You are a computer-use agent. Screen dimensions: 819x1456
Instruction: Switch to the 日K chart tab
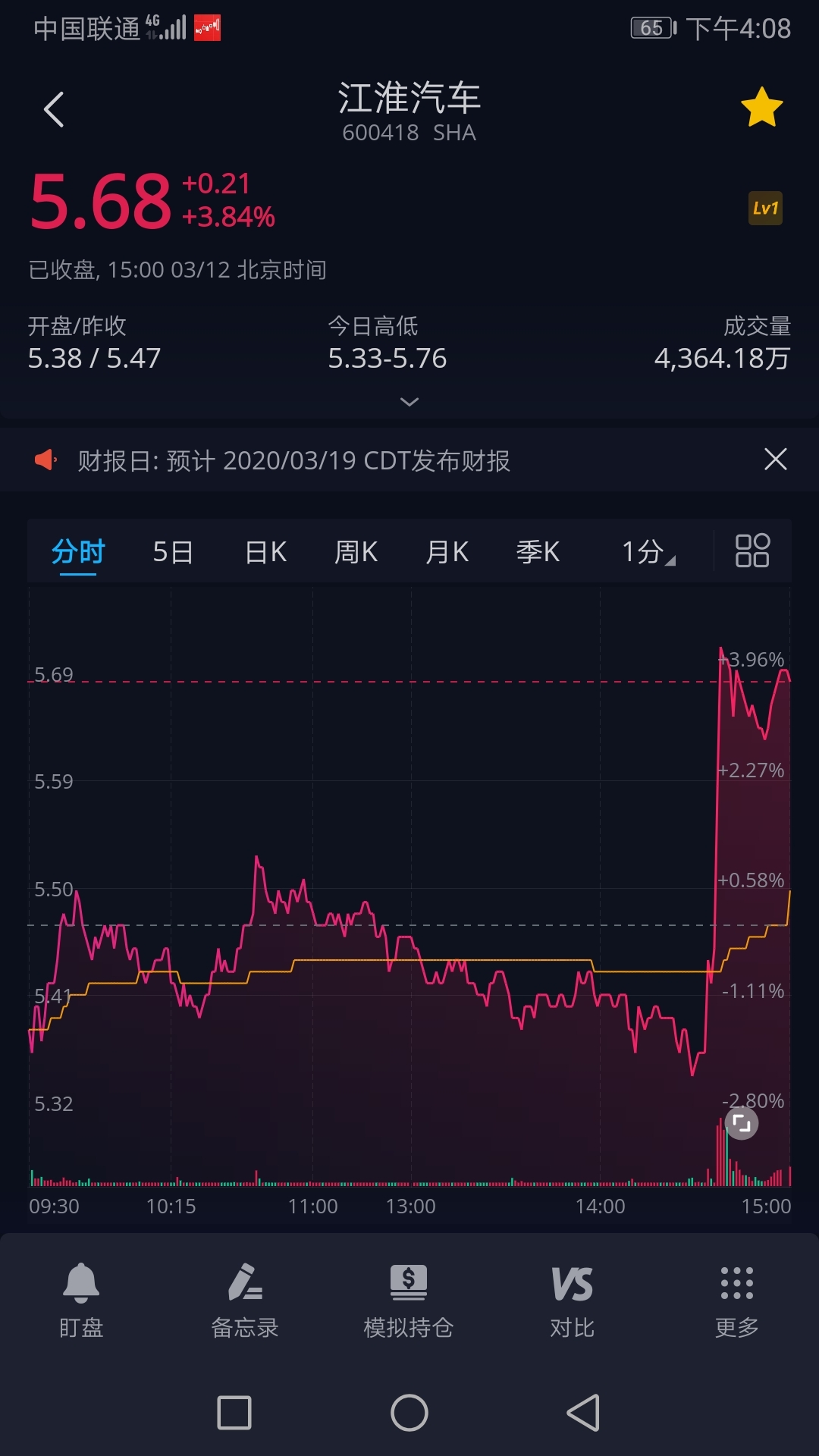coord(266,552)
